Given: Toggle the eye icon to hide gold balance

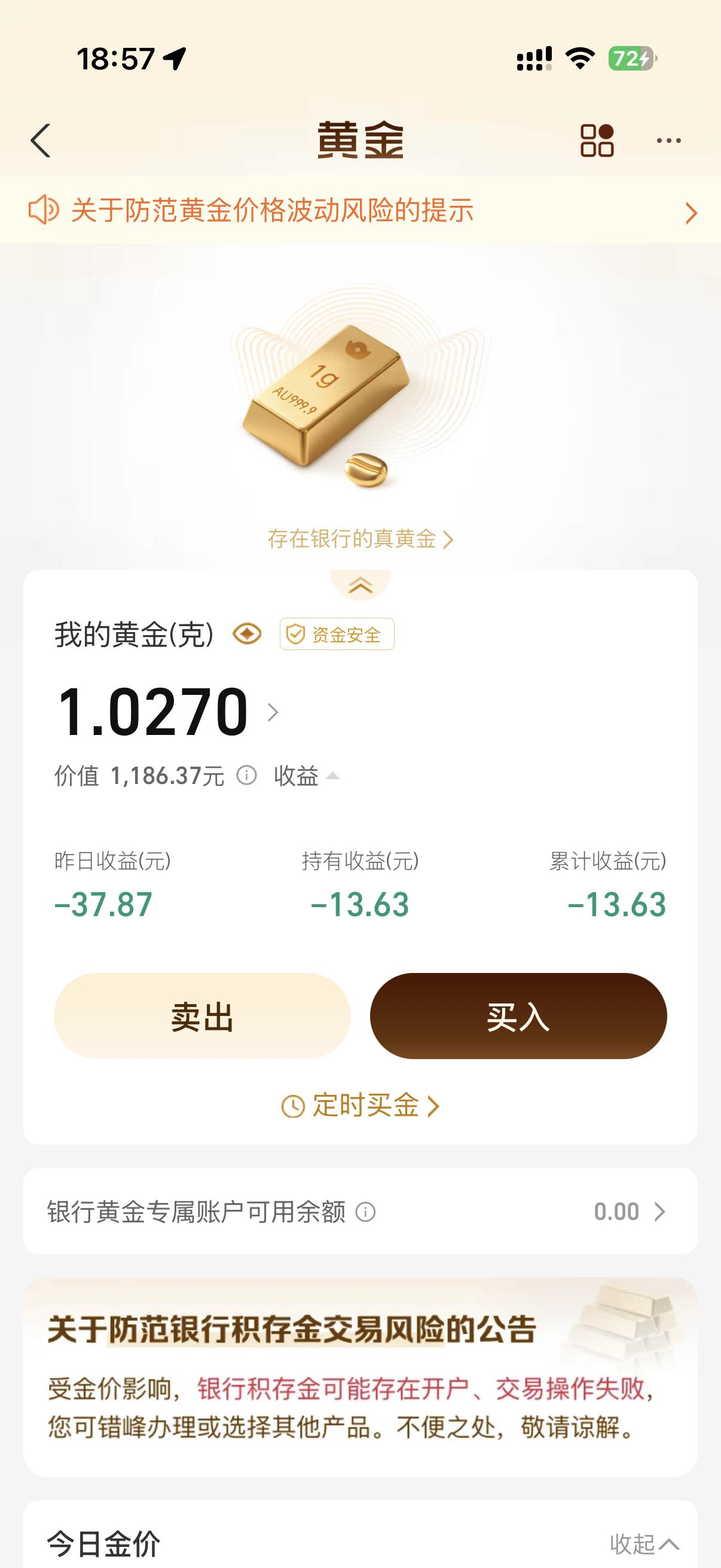Looking at the screenshot, I should [x=246, y=634].
